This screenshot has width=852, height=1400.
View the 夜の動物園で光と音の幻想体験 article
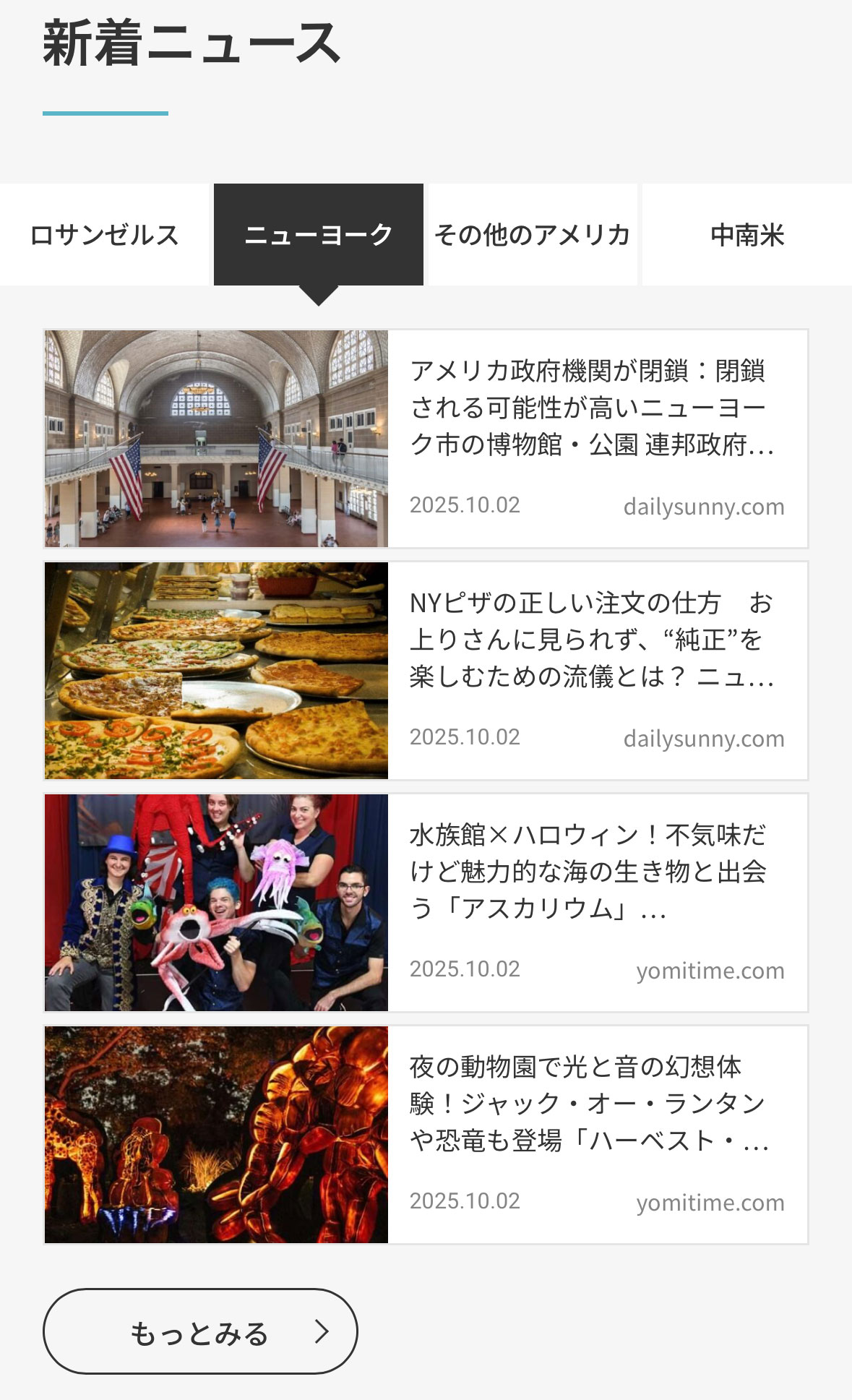pyautogui.click(x=588, y=1104)
